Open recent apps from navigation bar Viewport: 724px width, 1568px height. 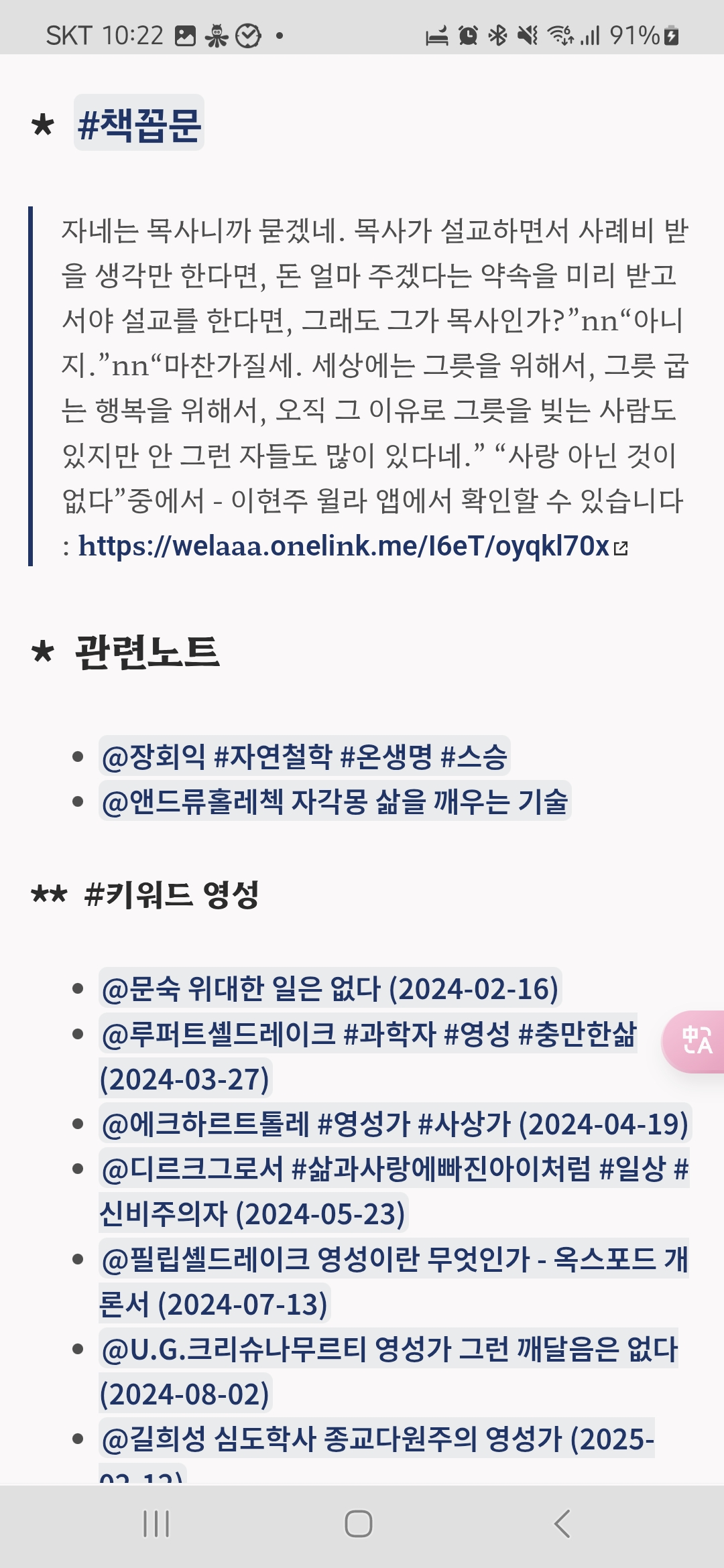click(156, 1524)
